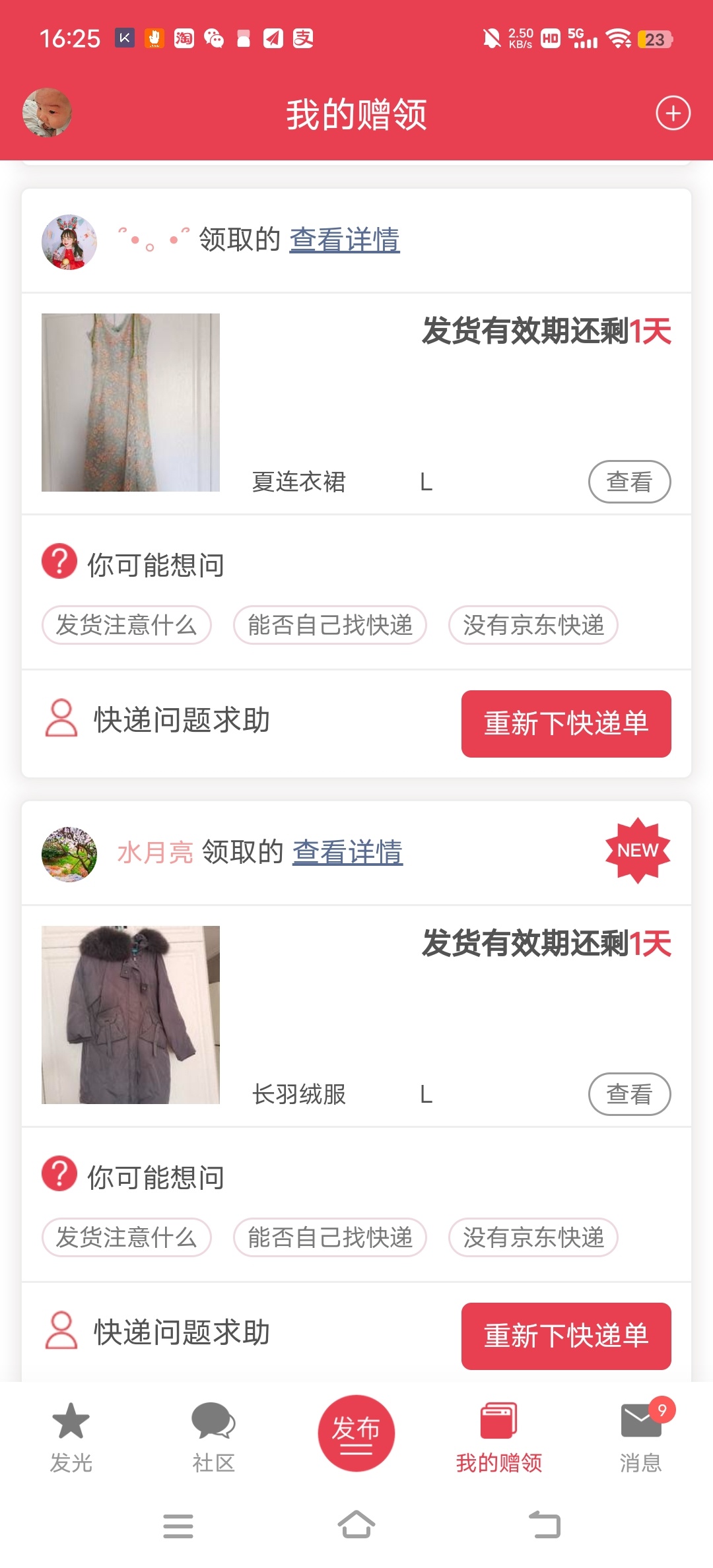Open 查看详情 link for 水月亮's order
The image size is (713, 1568).
click(x=348, y=852)
